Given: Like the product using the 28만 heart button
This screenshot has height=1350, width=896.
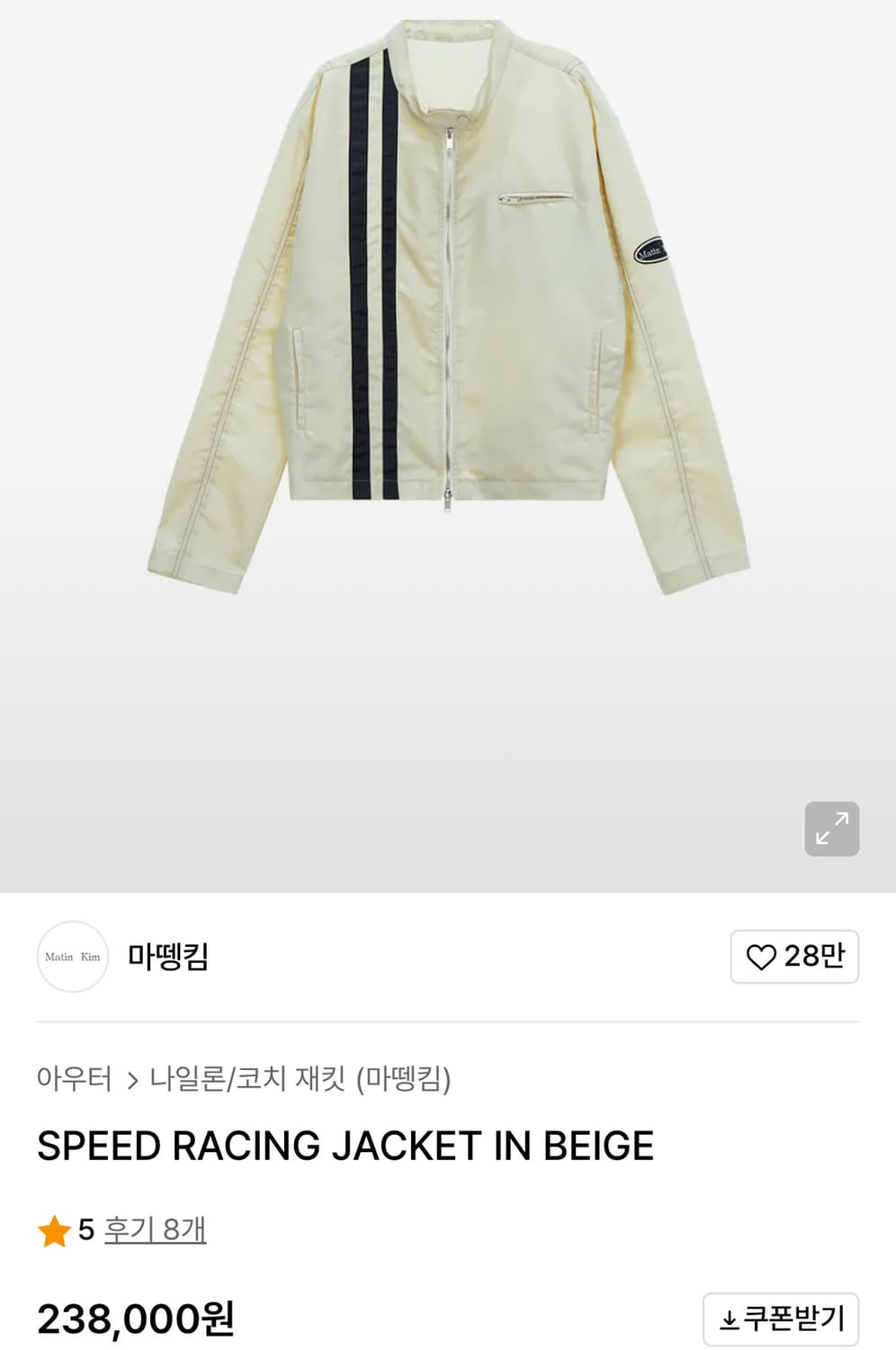Looking at the screenshot, I should pyautogui.click(x=794, y=957).
